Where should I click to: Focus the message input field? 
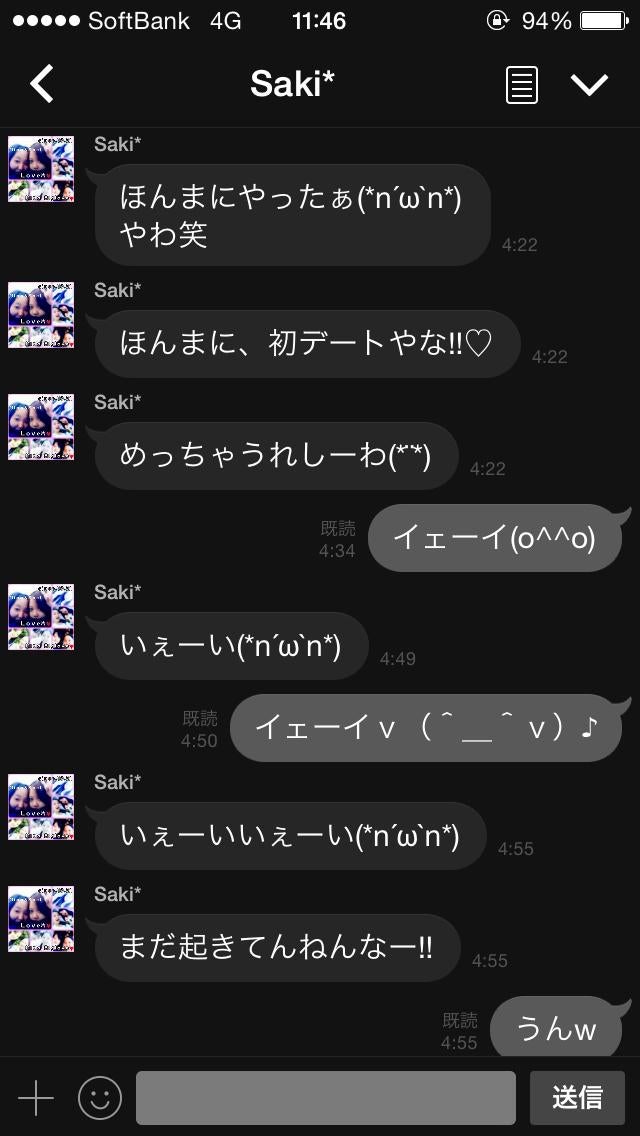tap(325, 1097)
